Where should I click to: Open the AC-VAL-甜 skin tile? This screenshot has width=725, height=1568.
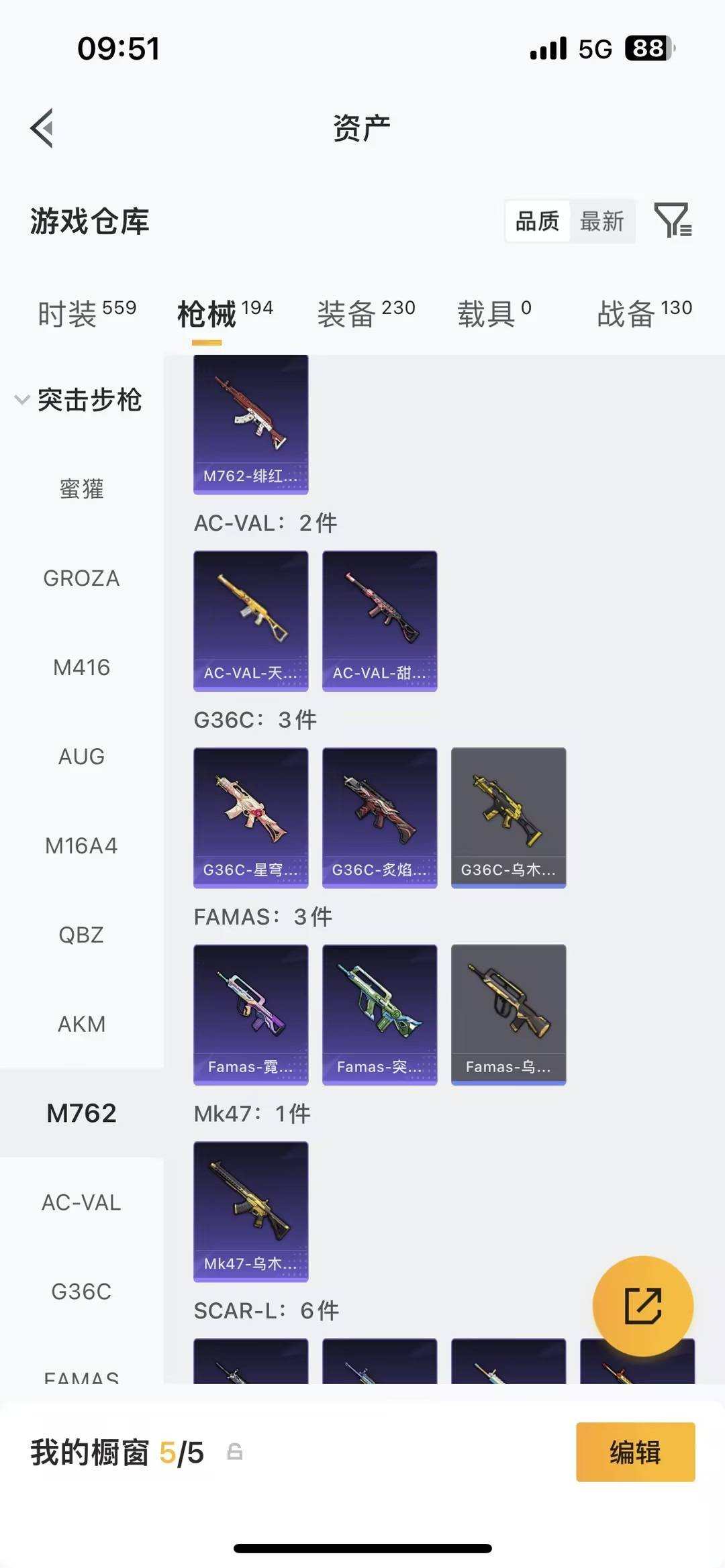tap(379, 621)
